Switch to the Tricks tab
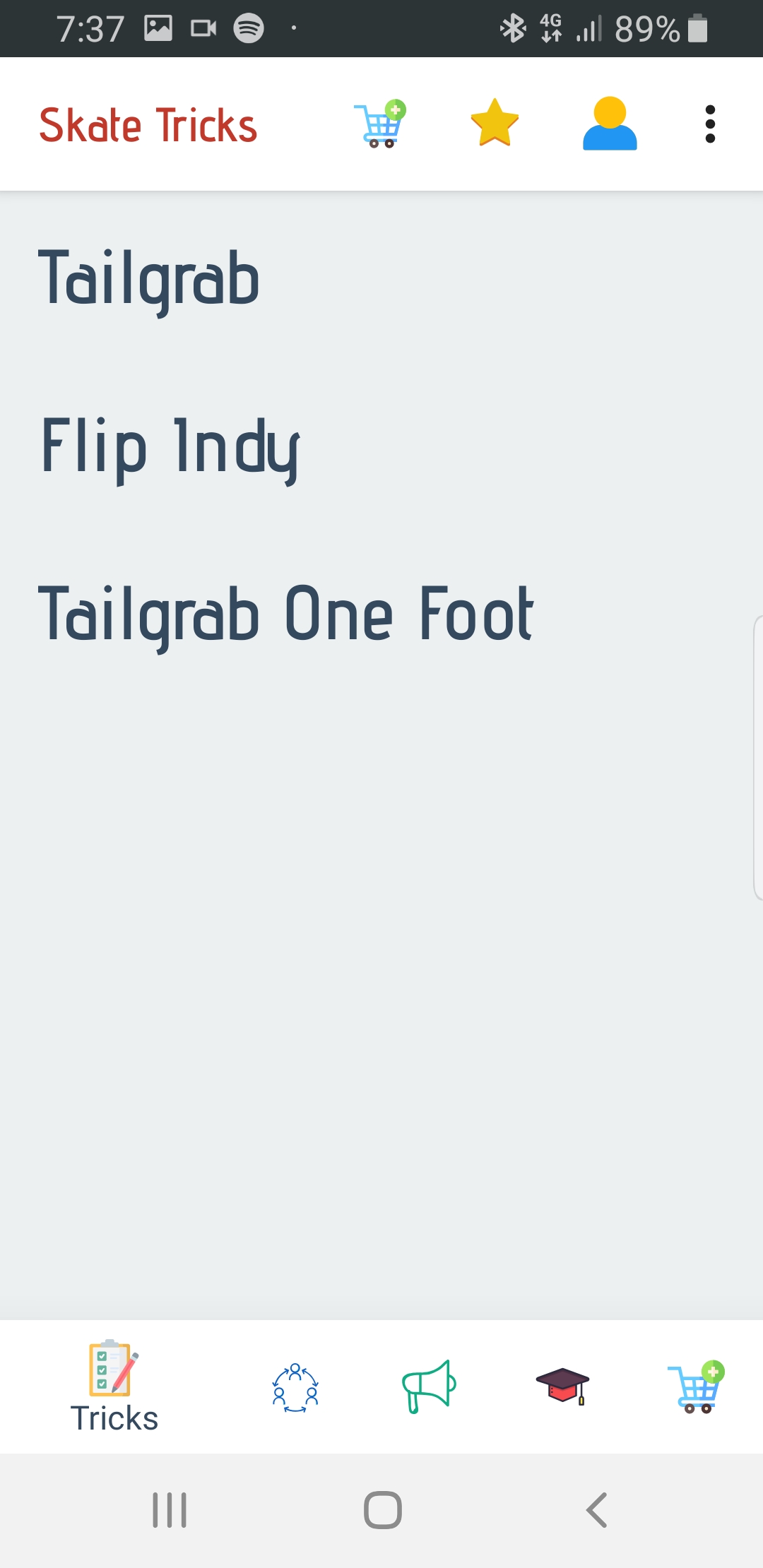 (x=114, y=1387)
